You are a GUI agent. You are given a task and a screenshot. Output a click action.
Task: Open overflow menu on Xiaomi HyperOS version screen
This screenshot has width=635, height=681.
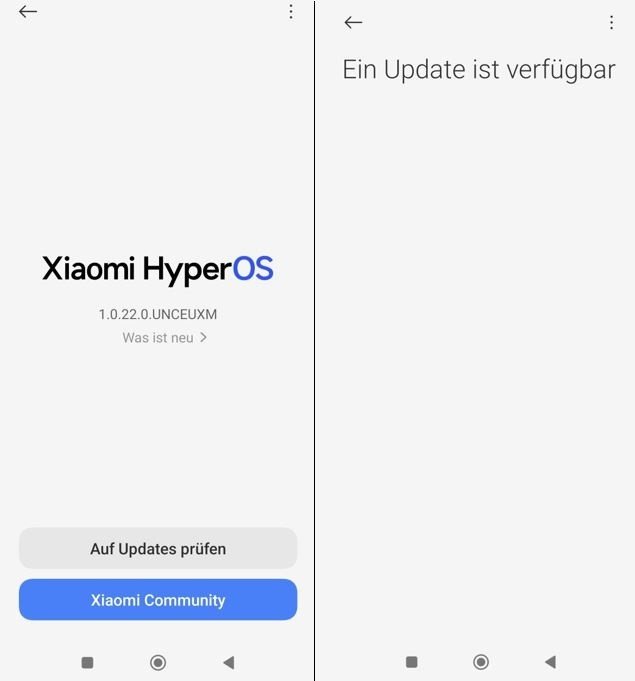(291, 12)
